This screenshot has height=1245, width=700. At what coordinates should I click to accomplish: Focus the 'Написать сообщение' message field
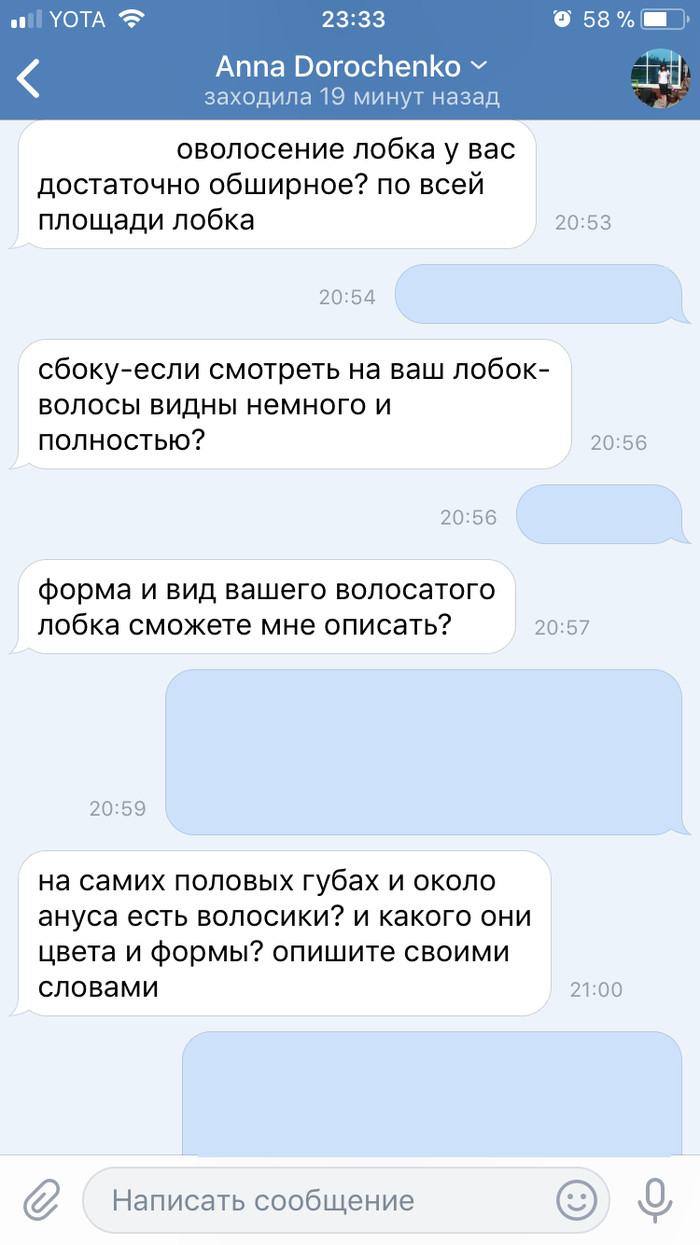point(320,1199)
